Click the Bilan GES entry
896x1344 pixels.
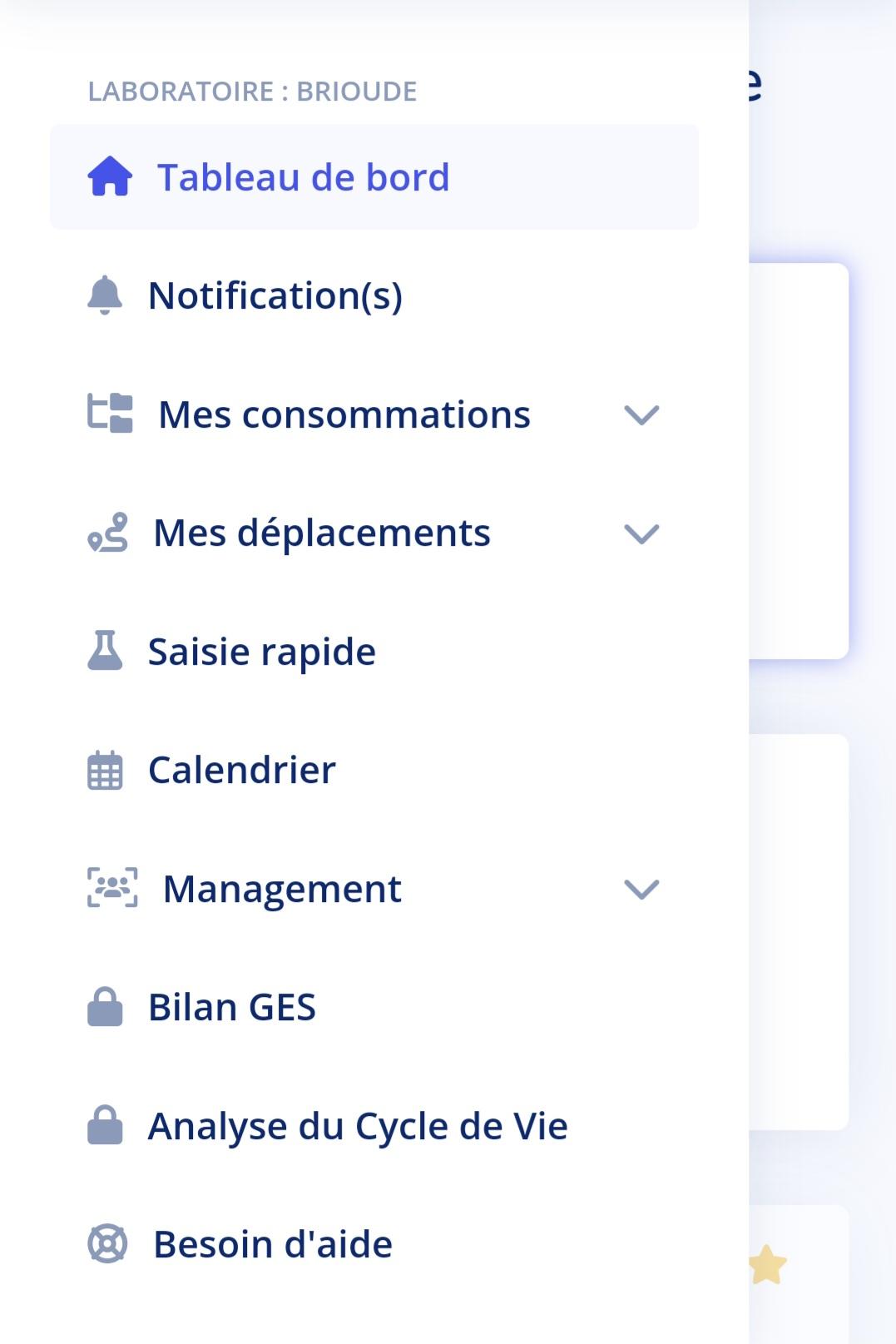(232, 1006)
